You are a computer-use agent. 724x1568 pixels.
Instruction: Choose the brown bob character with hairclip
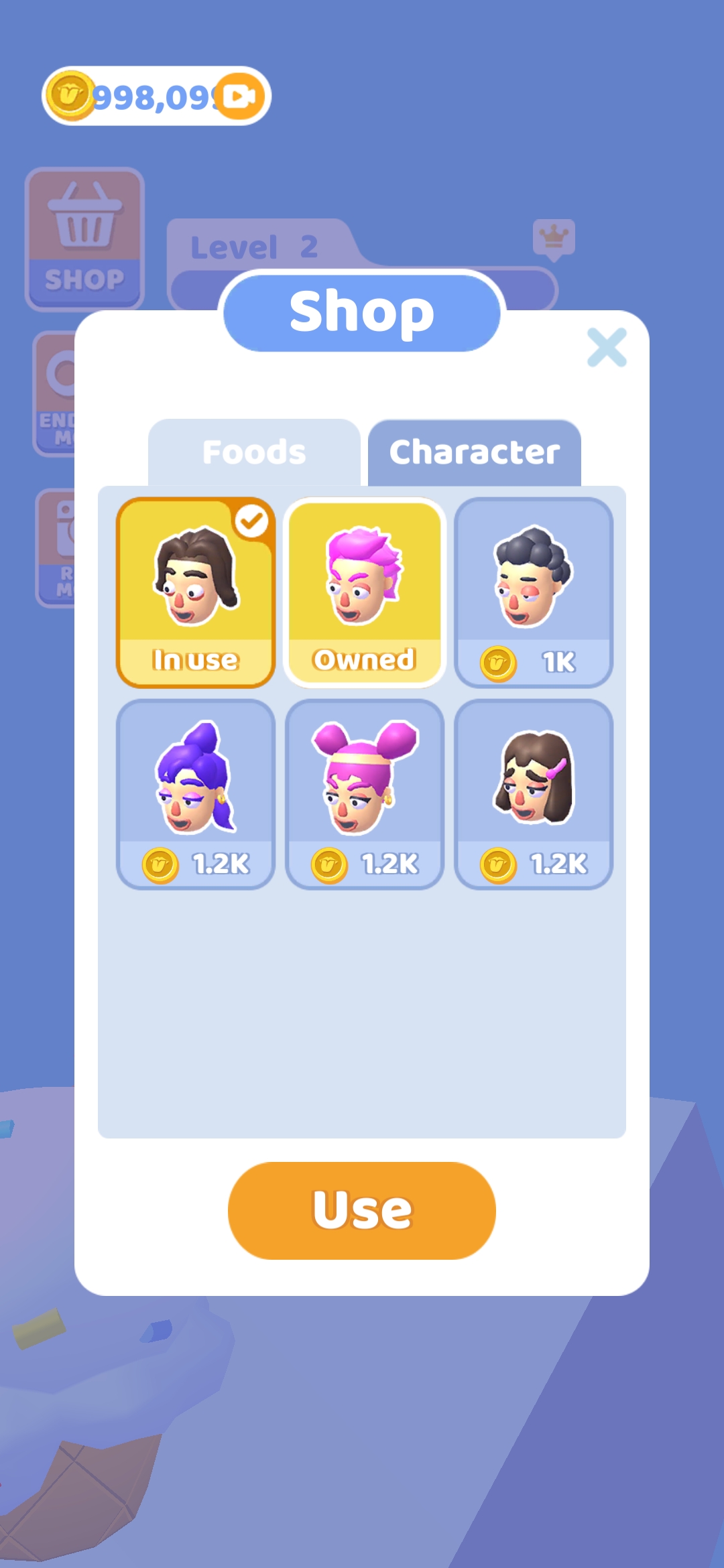(x=534, y=794)
